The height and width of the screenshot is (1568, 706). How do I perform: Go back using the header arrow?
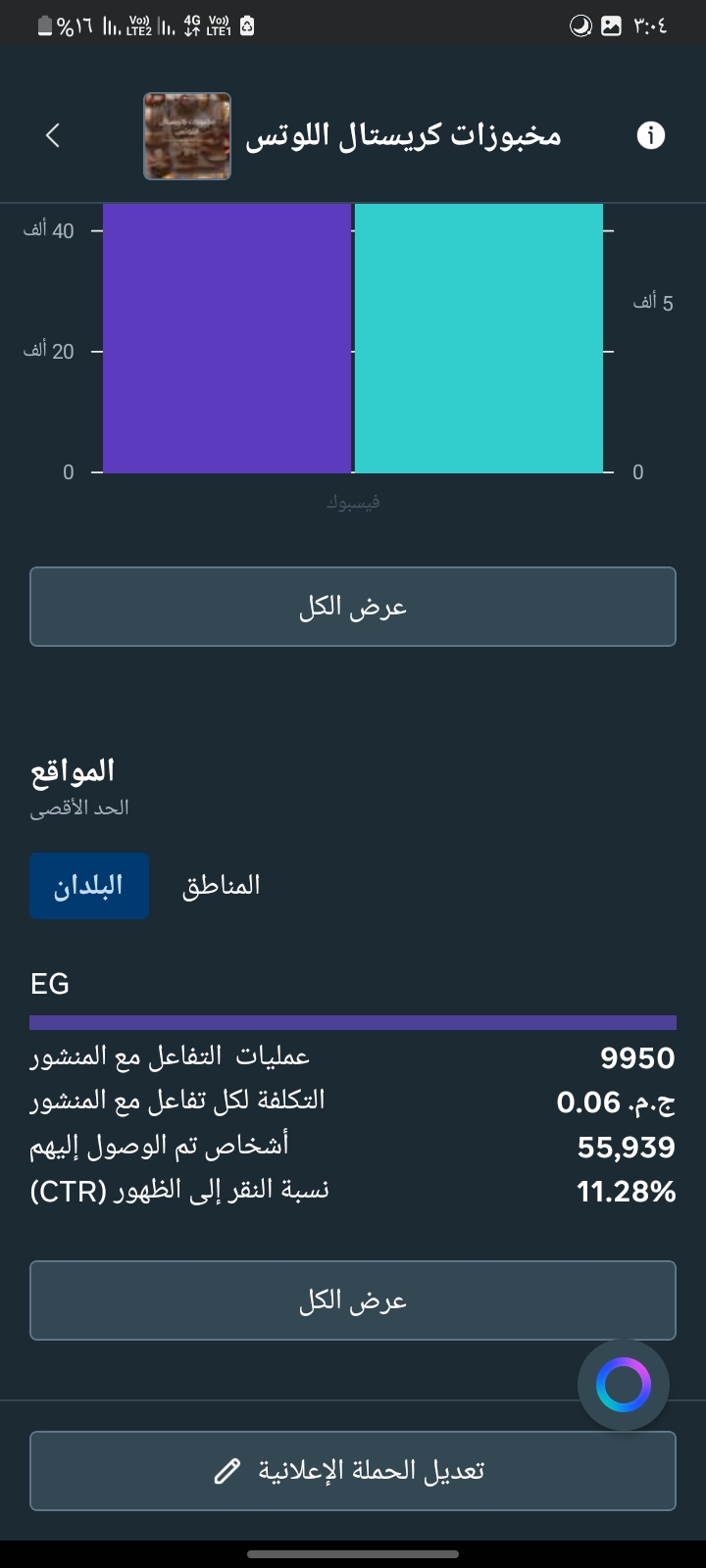pyautogui.click(x=53, y=135)
